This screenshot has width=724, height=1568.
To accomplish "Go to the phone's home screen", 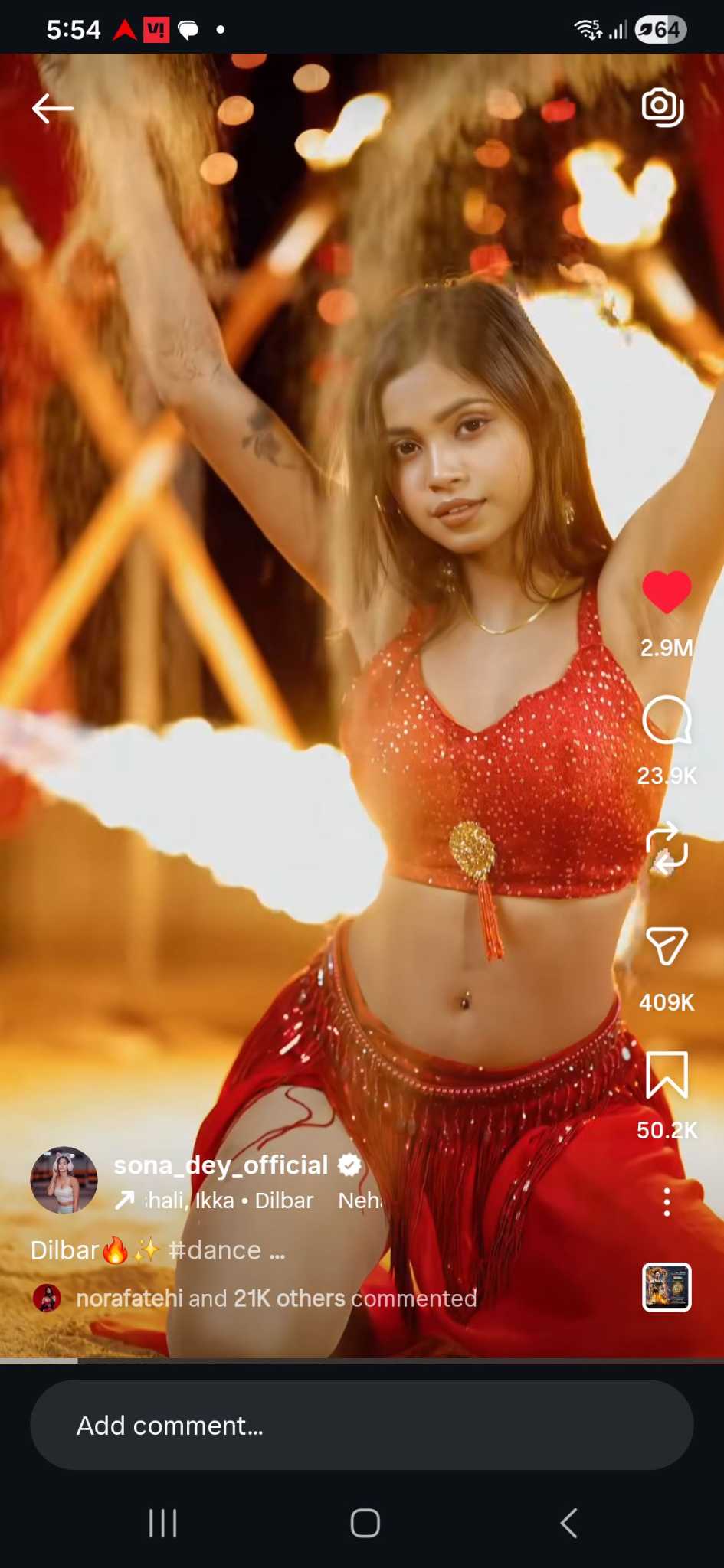I will [x=365, y=1523].
